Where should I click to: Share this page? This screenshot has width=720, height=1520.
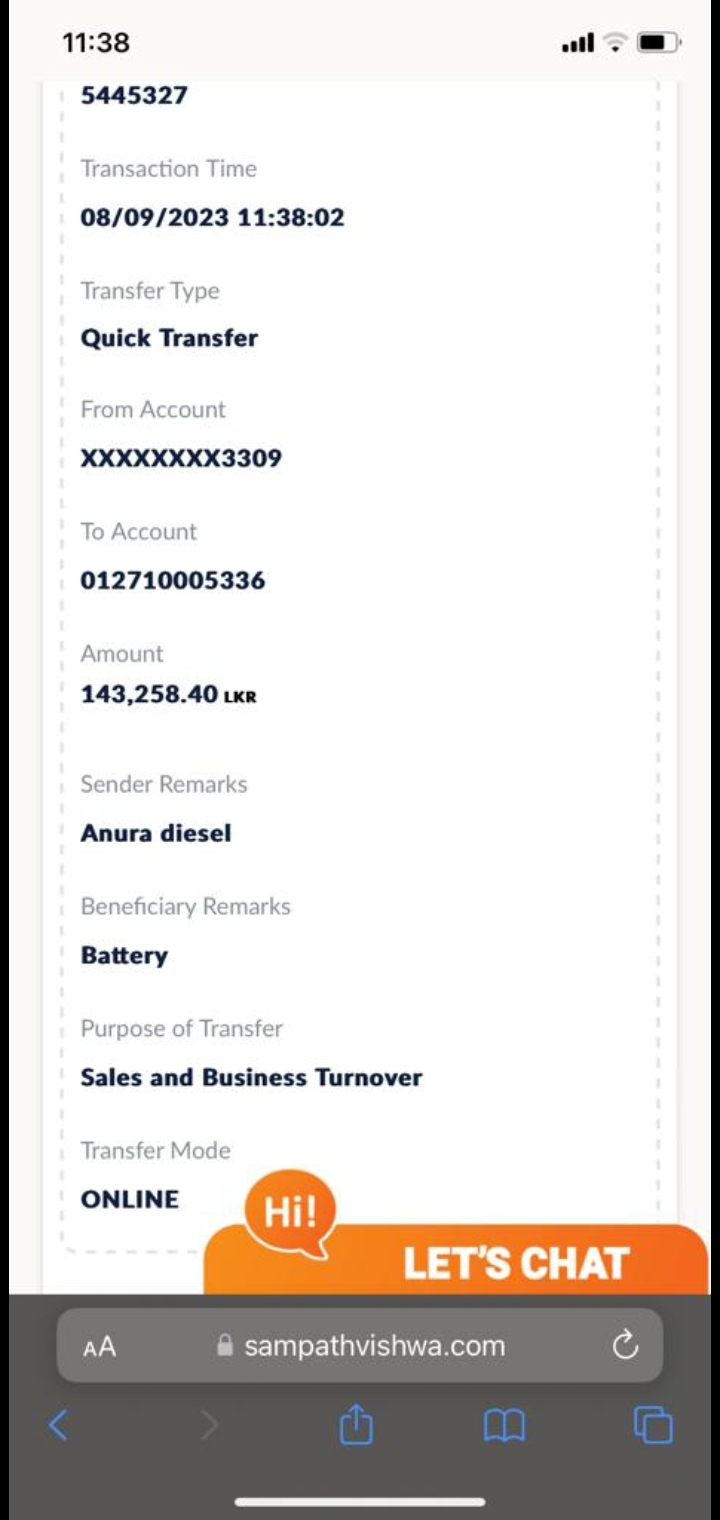tap(356, 1425)
